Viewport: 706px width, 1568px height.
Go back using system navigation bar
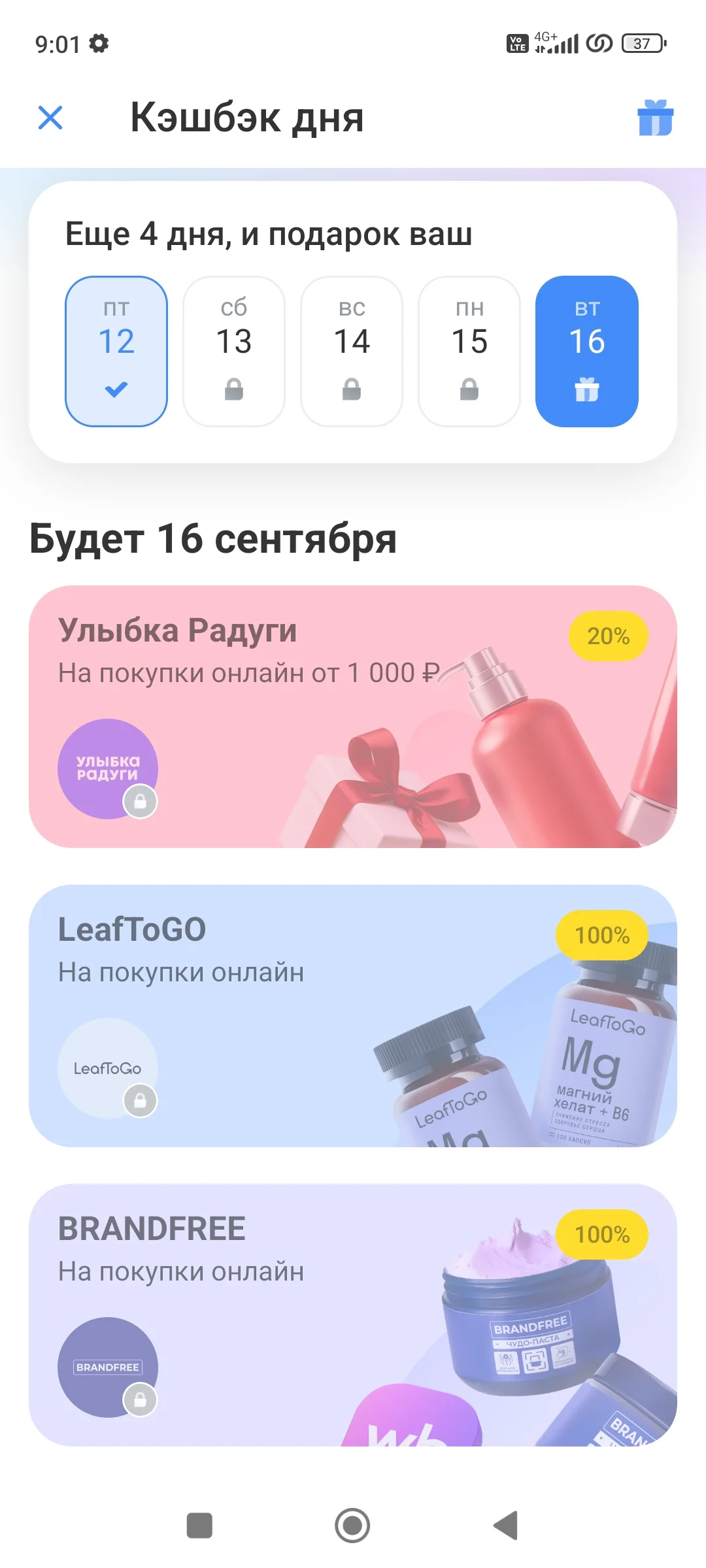(x=505, y=1526)
